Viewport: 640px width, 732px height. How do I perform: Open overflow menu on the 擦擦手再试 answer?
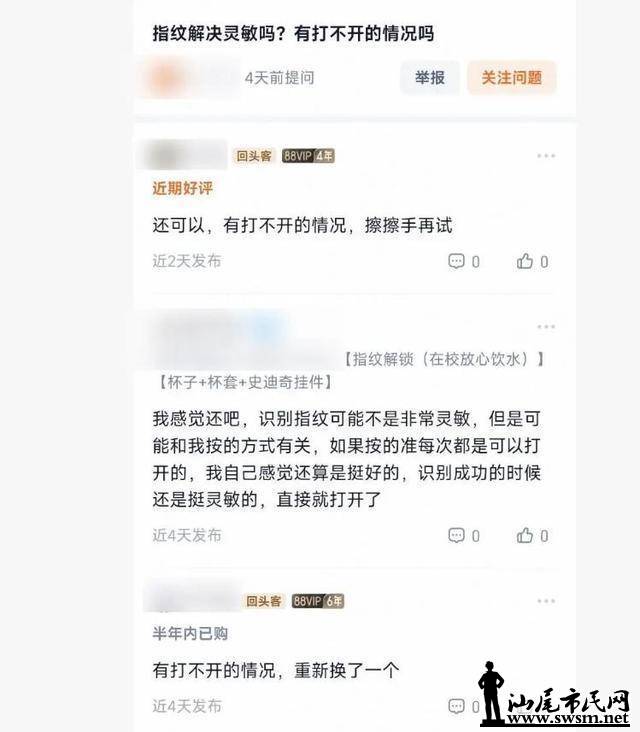(x=545, y=156)
